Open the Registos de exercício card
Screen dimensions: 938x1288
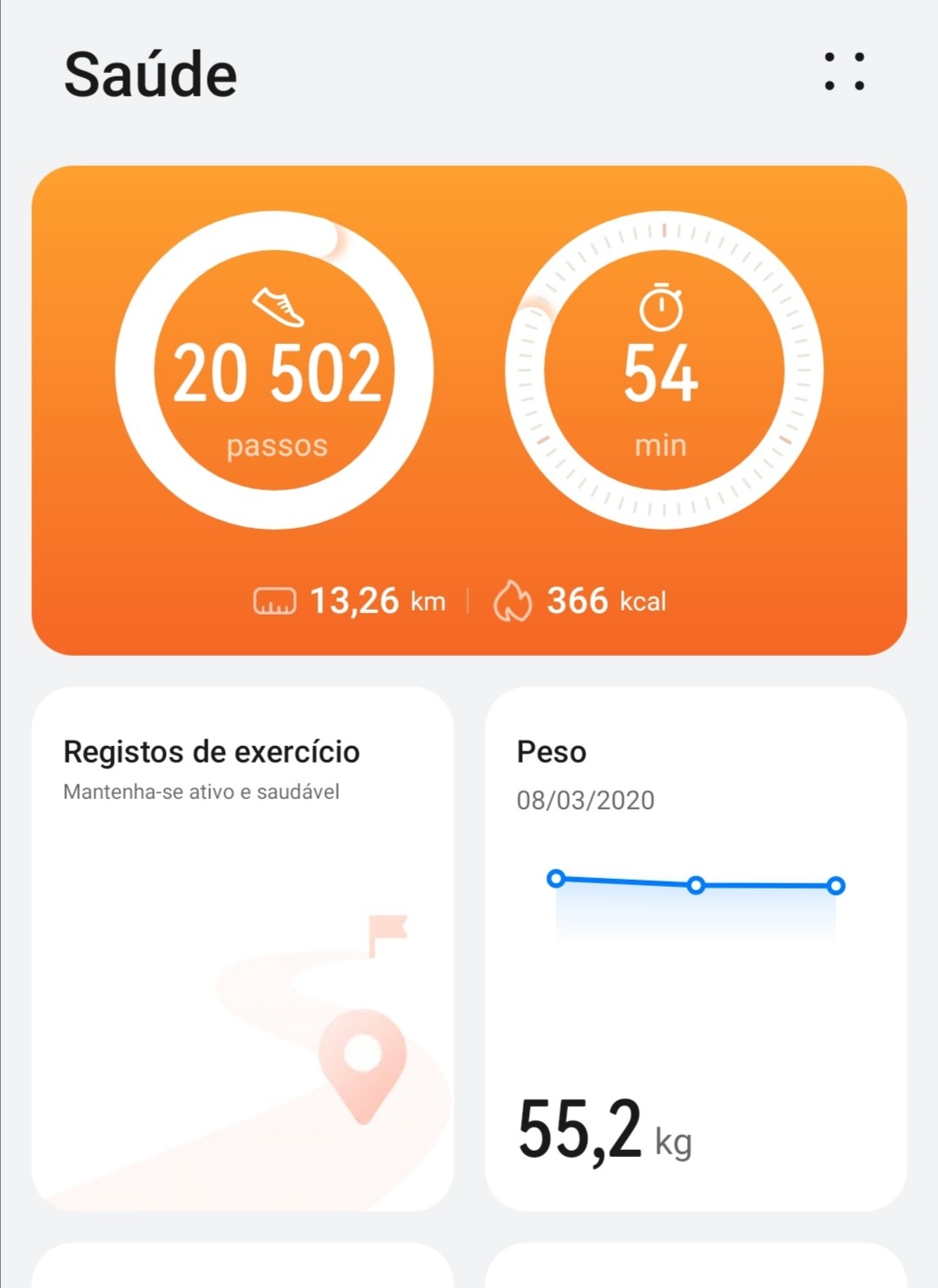point(242,948)
